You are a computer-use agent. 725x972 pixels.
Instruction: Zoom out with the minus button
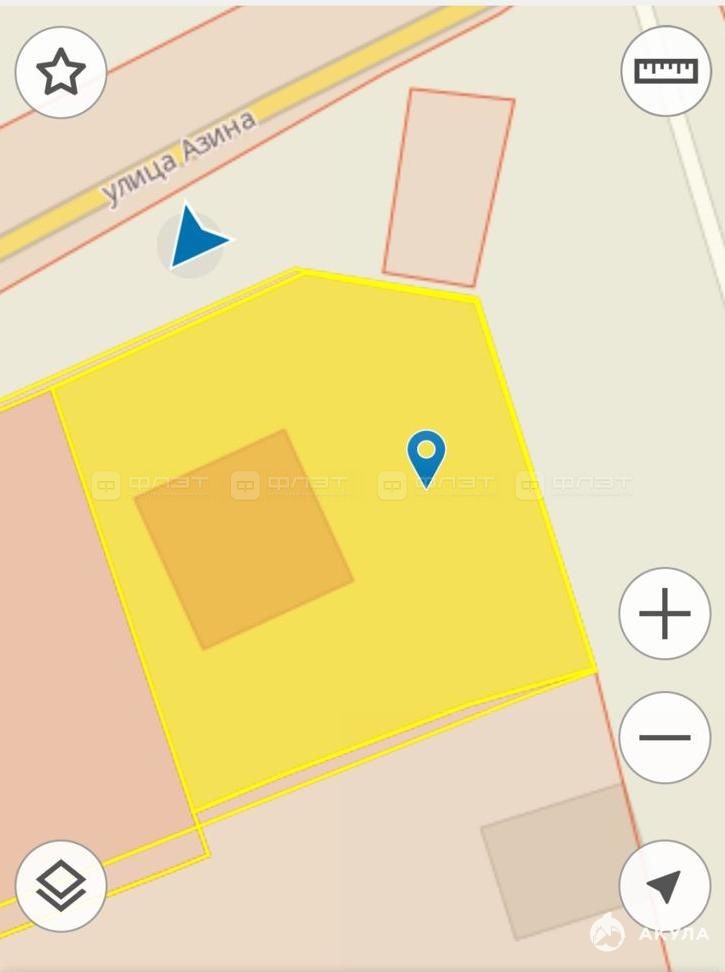[665, 738]
